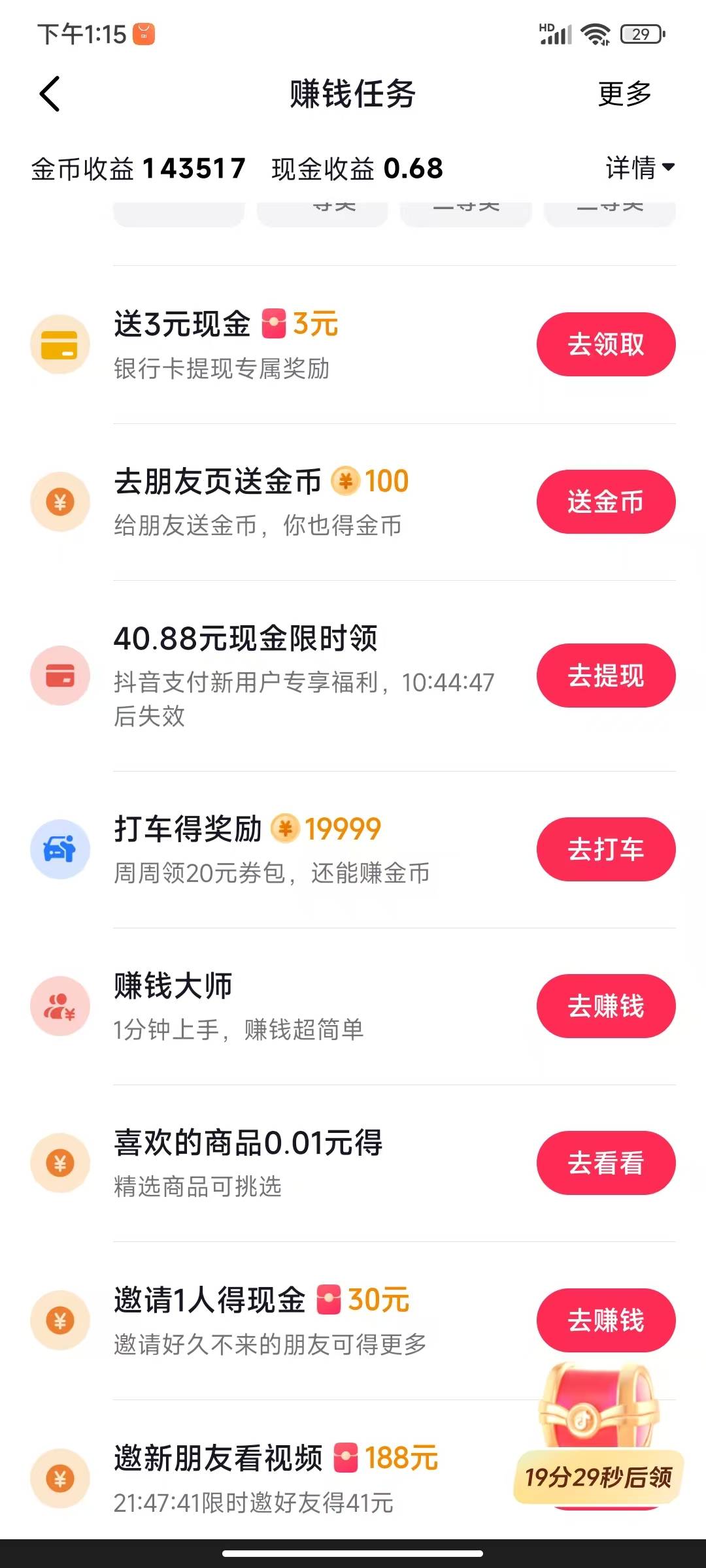706x1568 pixels.
Task: Tap 去打车 for the ride reward
Action: click(x=605, y=849)
